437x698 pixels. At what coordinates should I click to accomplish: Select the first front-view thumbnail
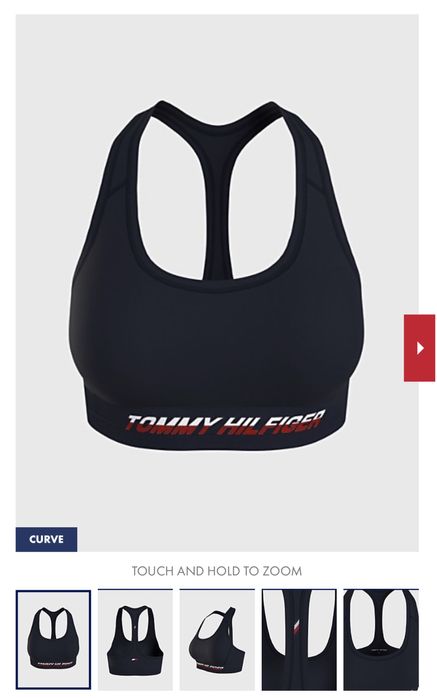tap(53, 639)
